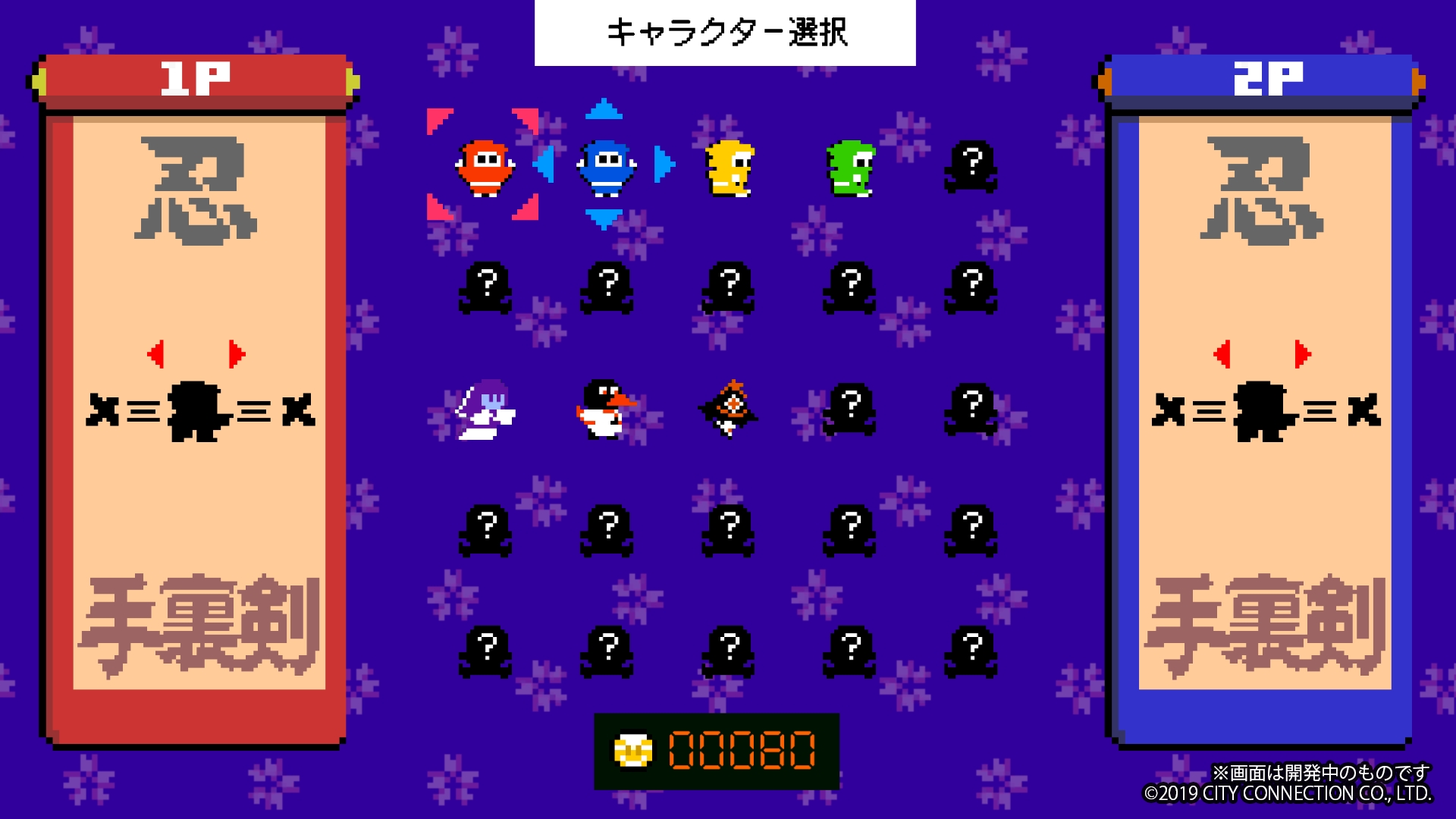Screen dimensions: 1456x819
Task: Select the black crow character
Action: tap(728, 409)
